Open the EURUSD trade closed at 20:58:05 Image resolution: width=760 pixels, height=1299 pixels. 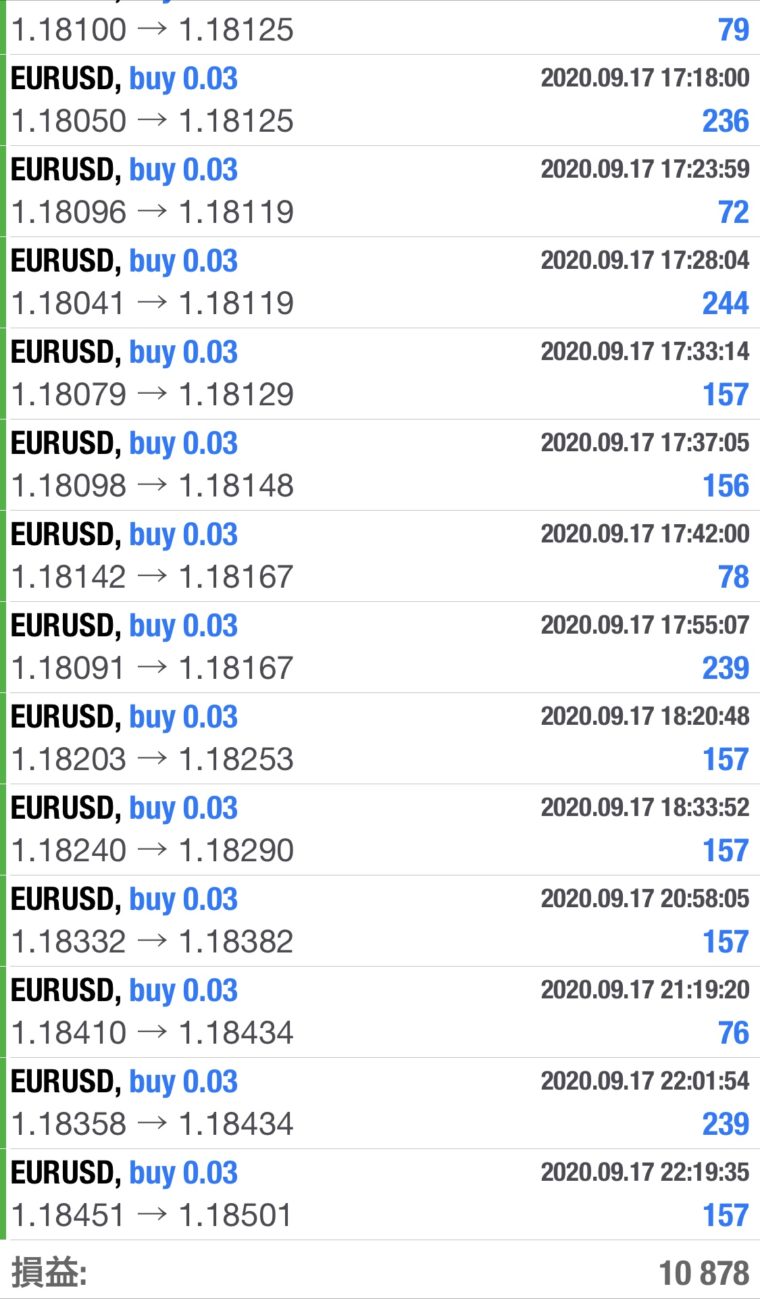pyautogui.click(x=380, y=920)
